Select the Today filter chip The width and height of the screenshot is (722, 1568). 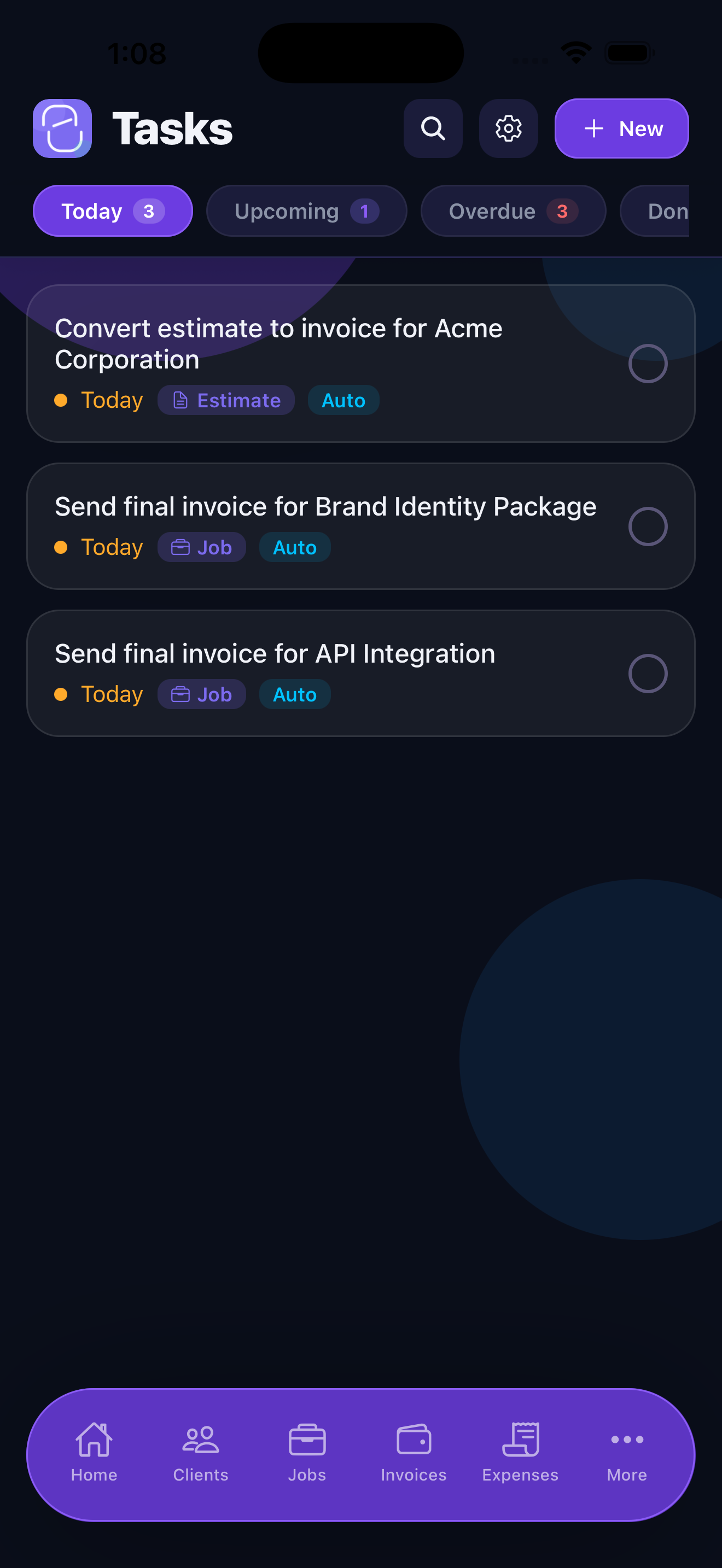click(113, 210)
